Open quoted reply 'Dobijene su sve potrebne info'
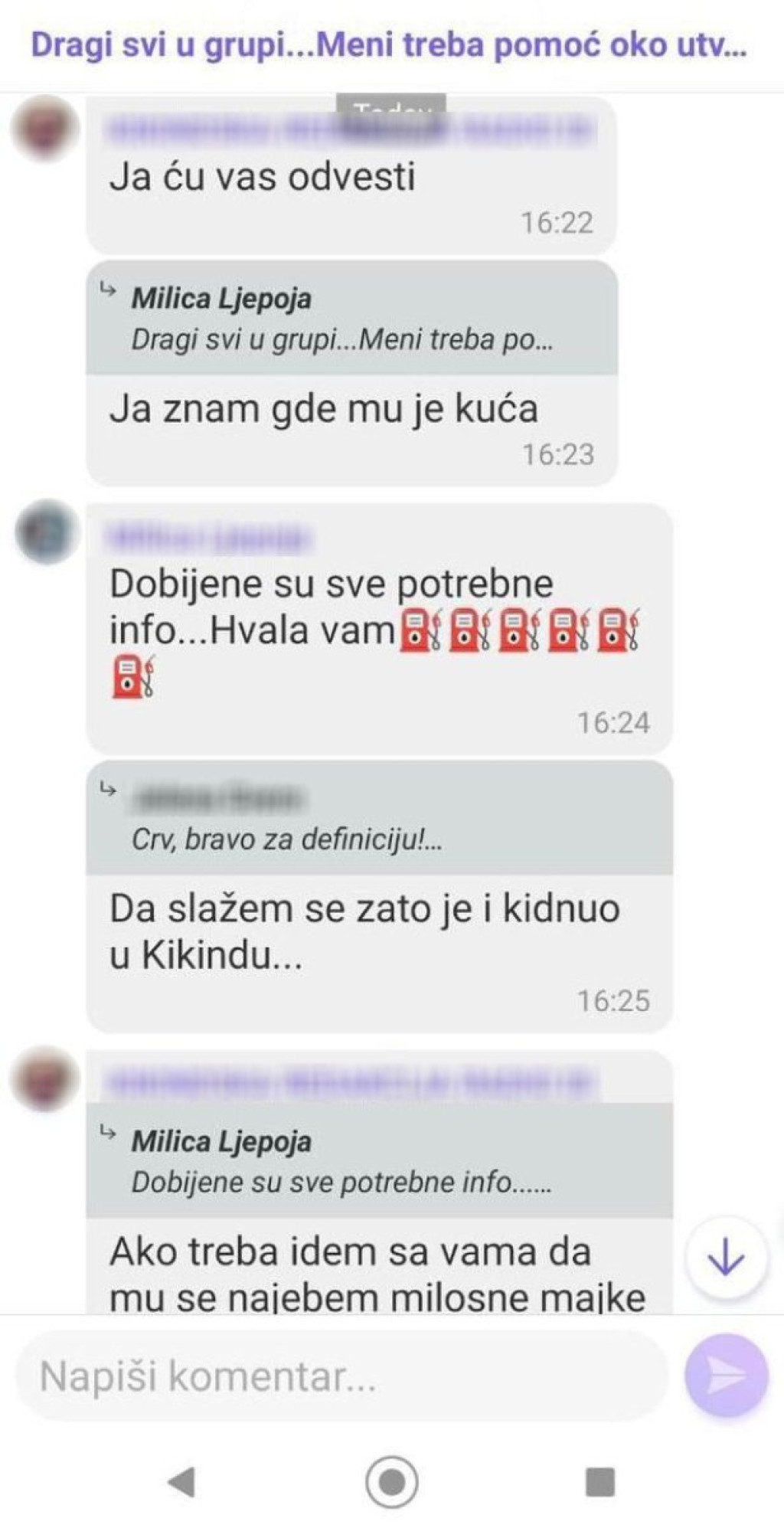Screen dimensions: 784x1528 click(379, 1161)
